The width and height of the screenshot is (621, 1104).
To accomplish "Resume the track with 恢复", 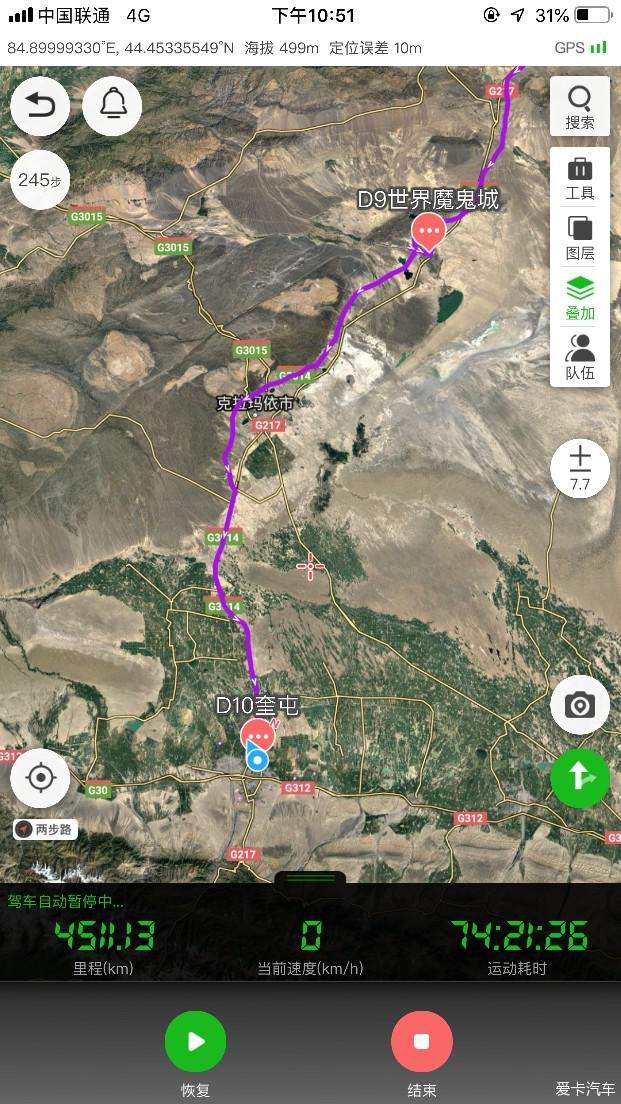I will tap(195, 1042).
